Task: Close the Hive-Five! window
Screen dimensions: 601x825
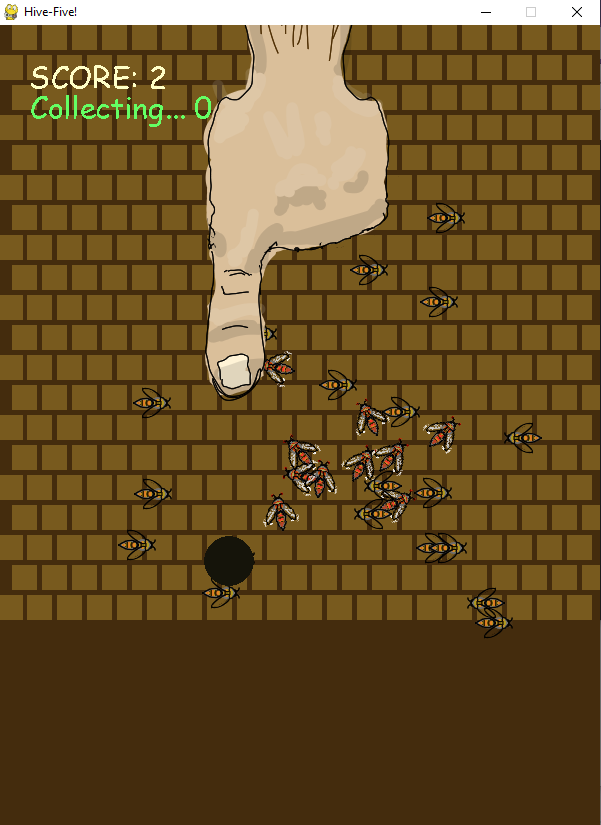Action: point(577,12)
